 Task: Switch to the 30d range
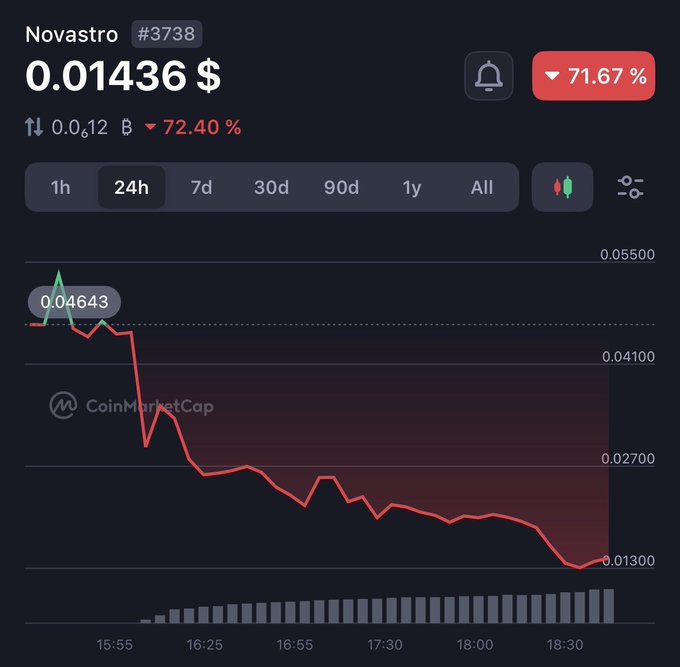pyautogui.click(x=271, y=187)
